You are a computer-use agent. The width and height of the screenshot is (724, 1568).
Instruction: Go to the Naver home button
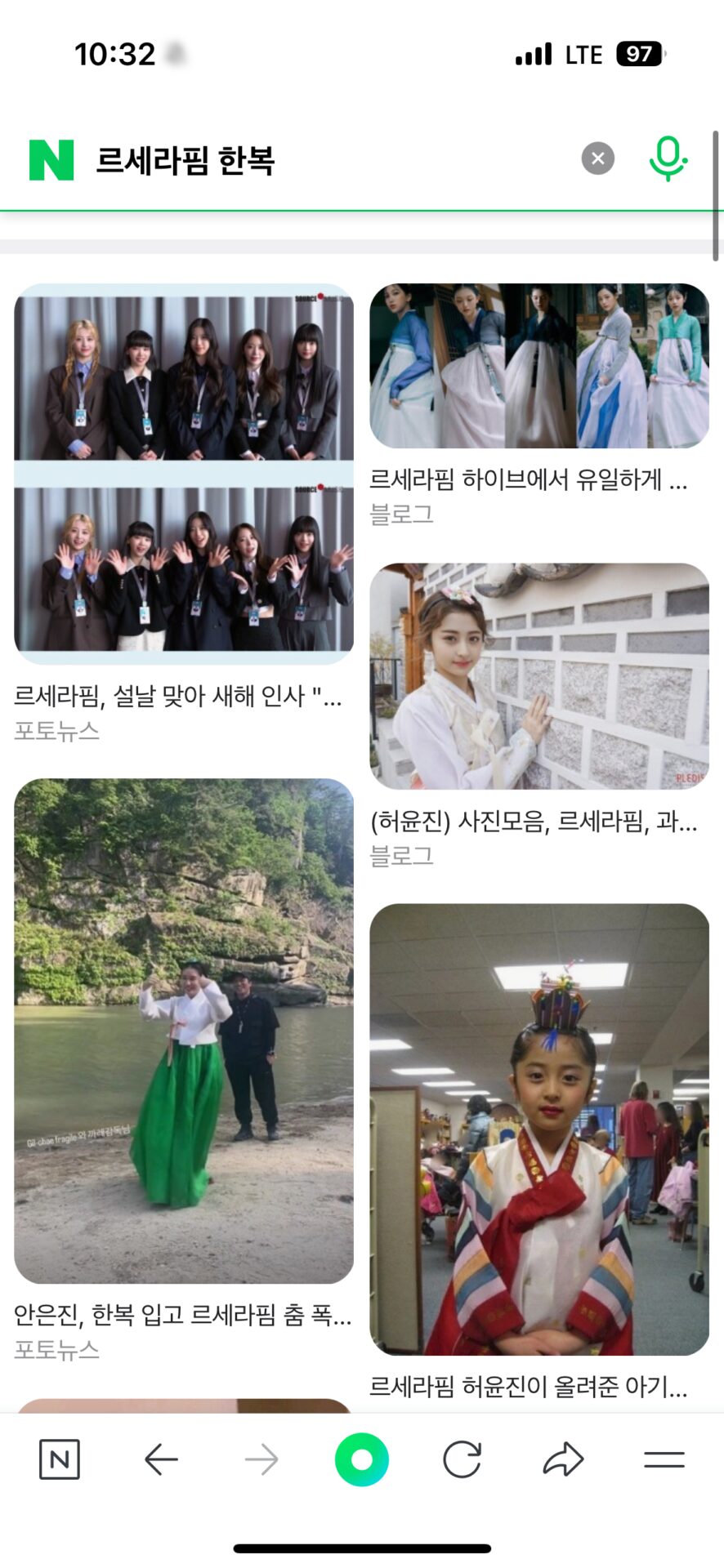click(x=60, y=1459)
